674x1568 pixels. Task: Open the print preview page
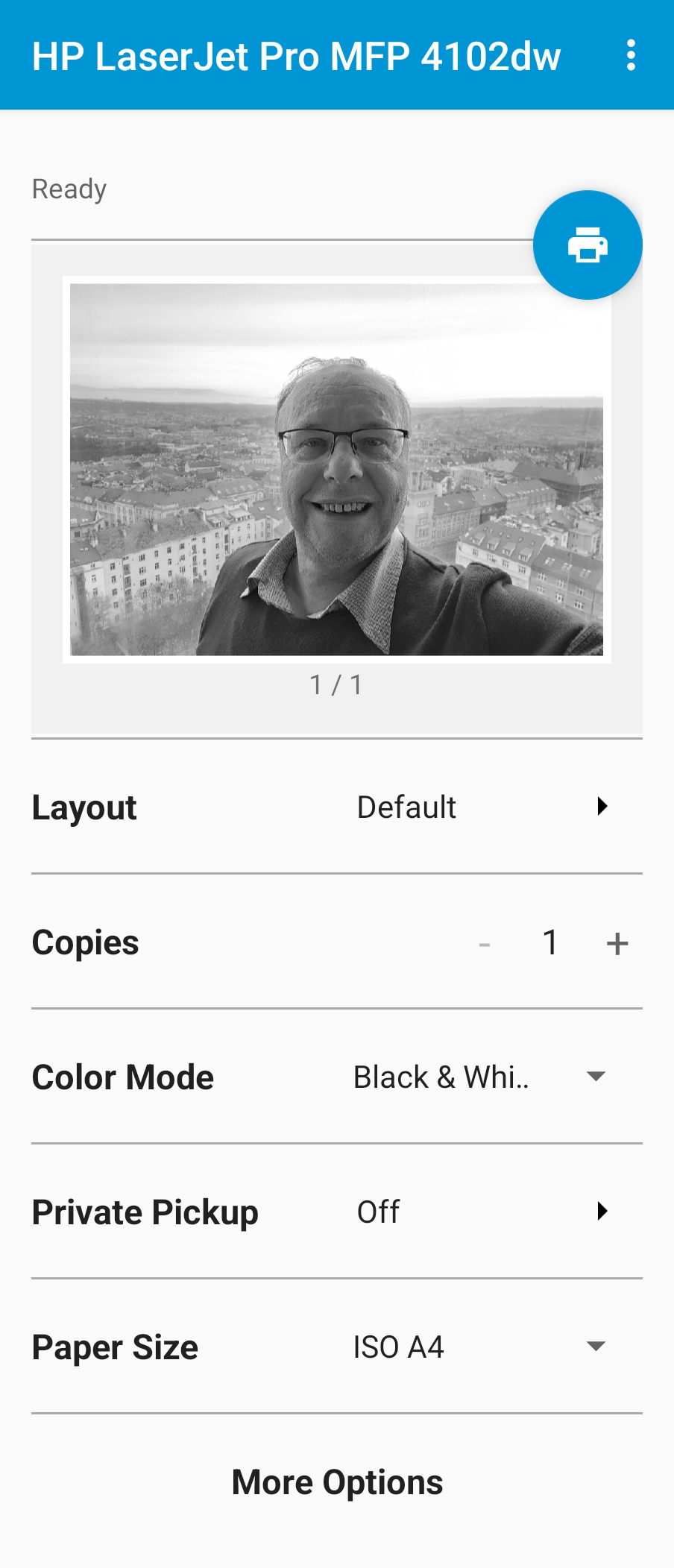[x=336, y=470]
